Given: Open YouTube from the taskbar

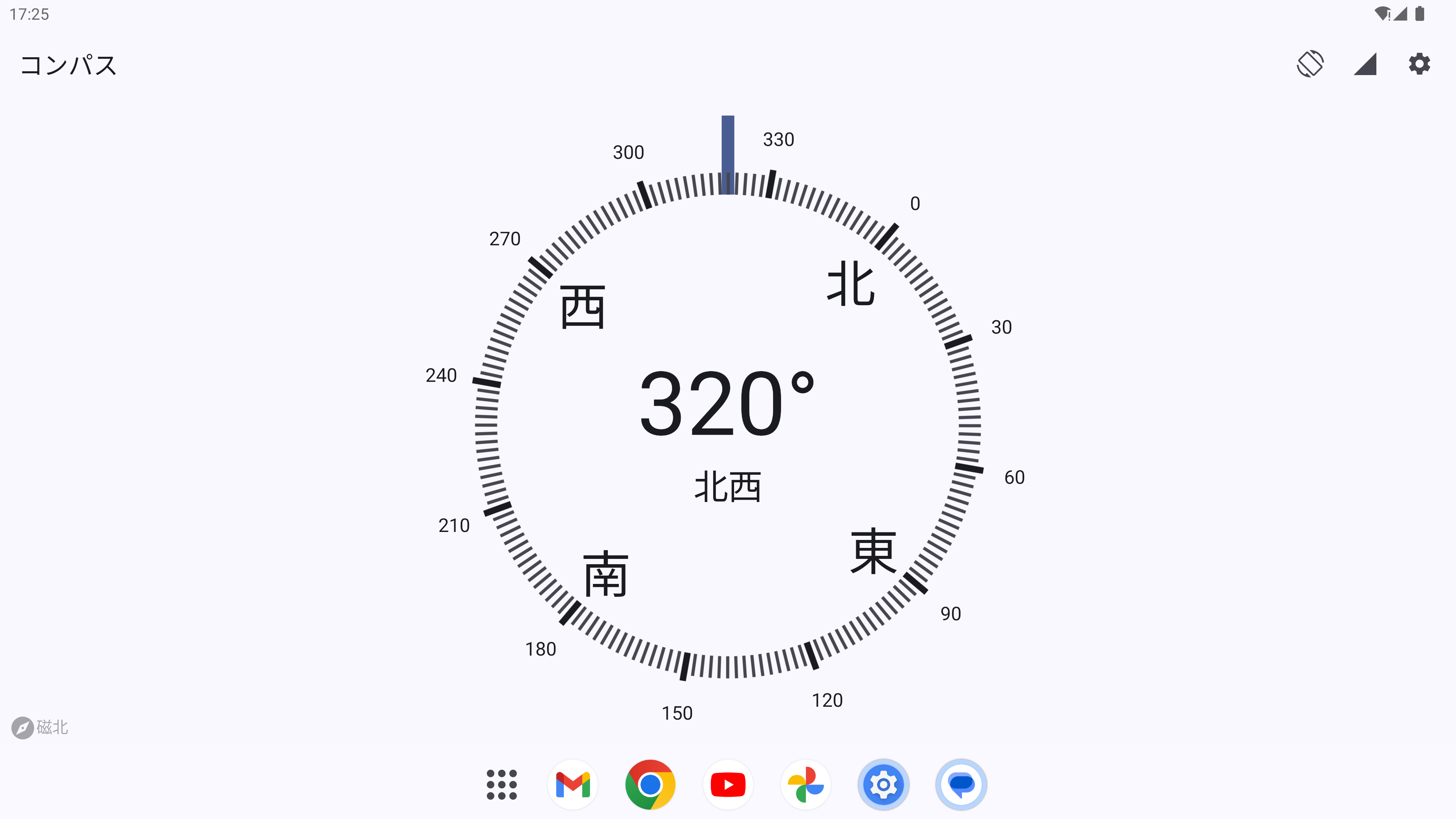Looking at the screenshot, I should (728, 784).
